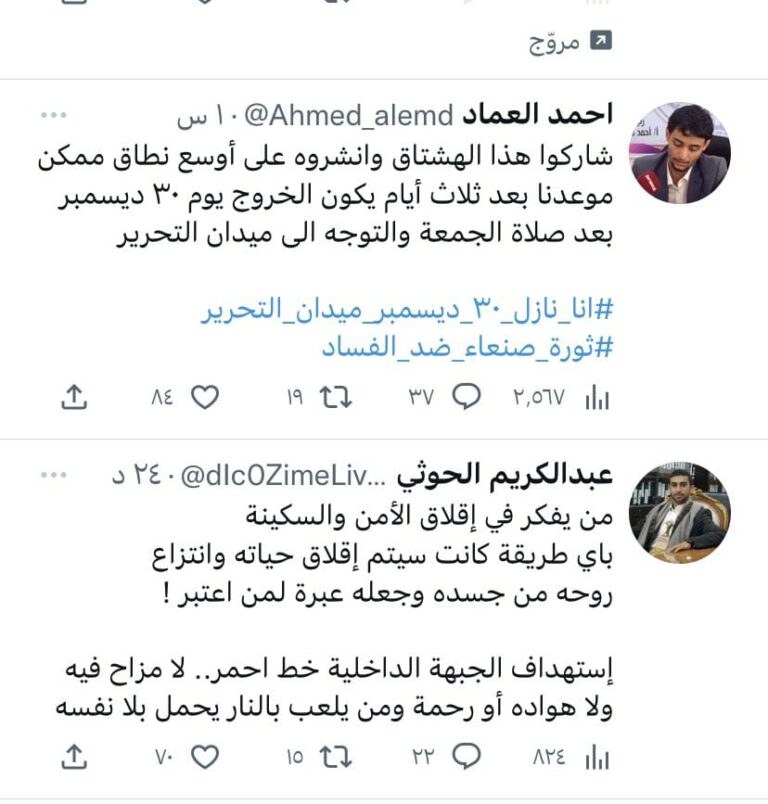Share احمد العماد tweet
Viewport: 768px width, 804px height.
pos(73,398)
